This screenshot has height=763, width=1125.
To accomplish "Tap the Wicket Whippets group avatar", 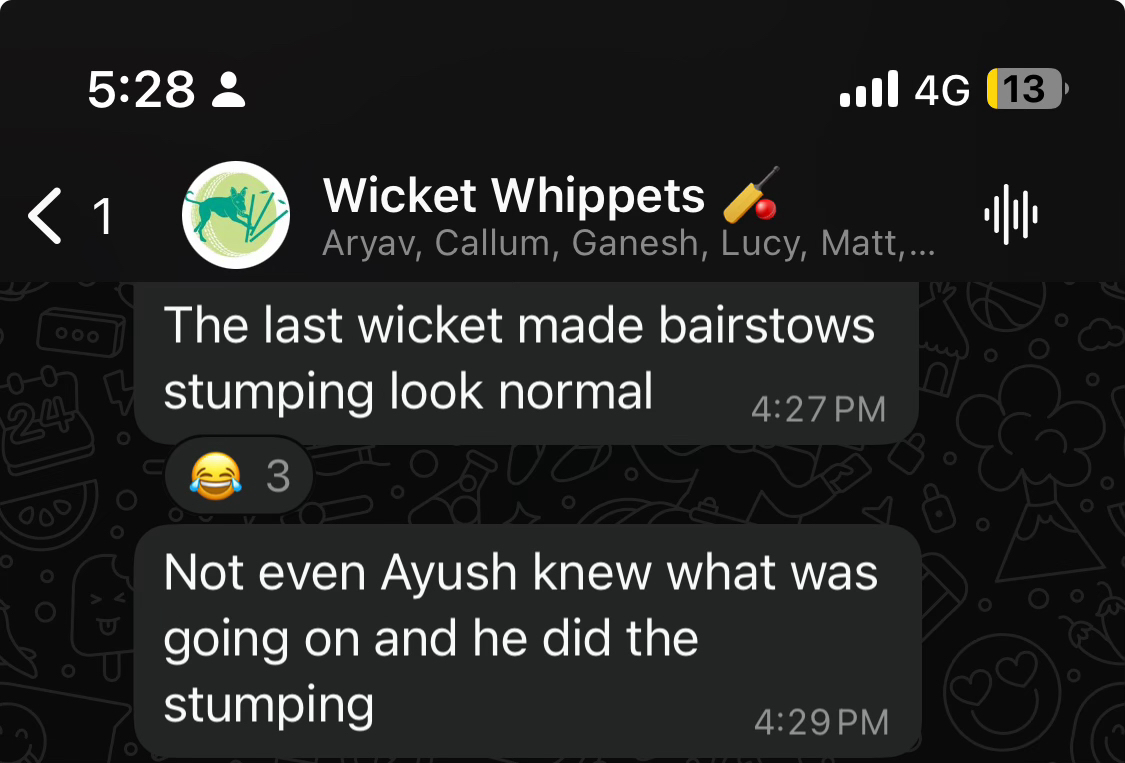I will (x=236, y=215).
